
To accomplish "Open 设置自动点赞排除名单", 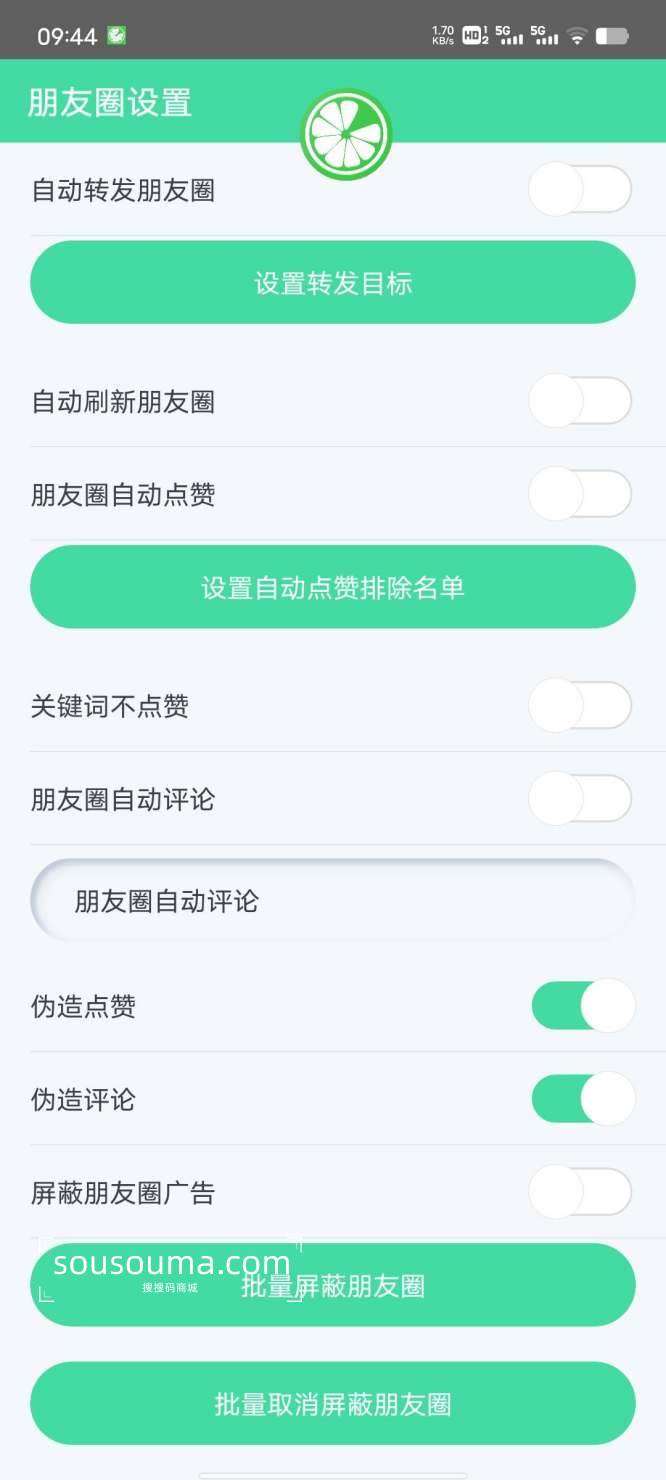I will (x=333, y=587).
